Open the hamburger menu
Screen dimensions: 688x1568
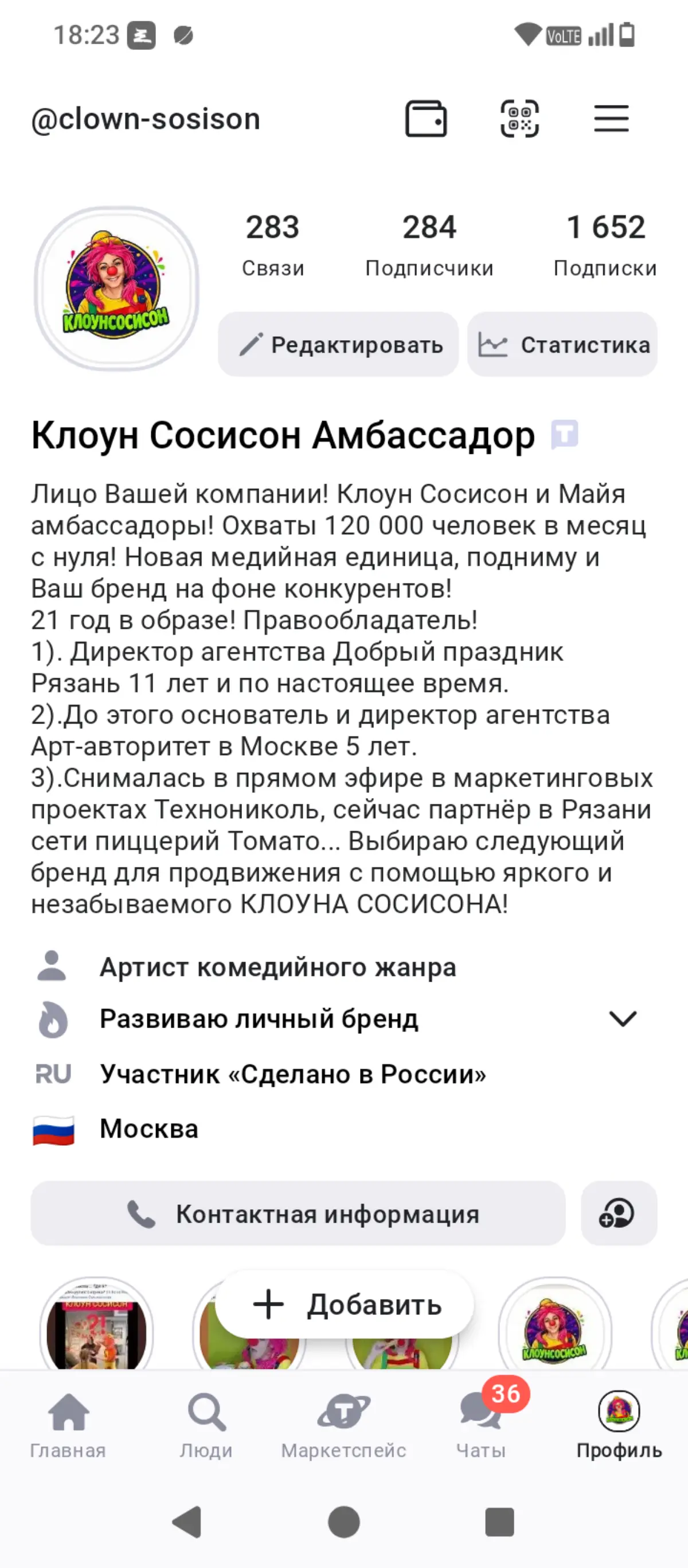coord(611,119)
